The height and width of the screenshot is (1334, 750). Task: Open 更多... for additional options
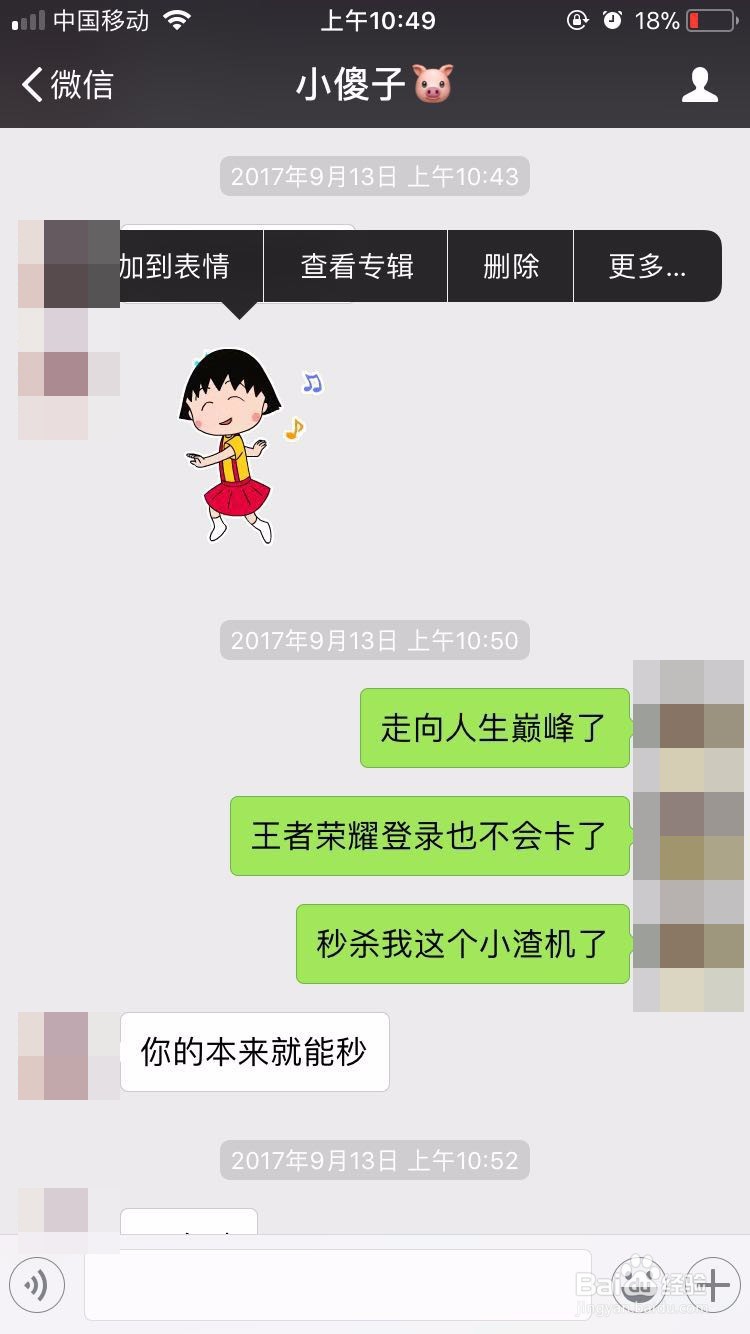(648, 266)
